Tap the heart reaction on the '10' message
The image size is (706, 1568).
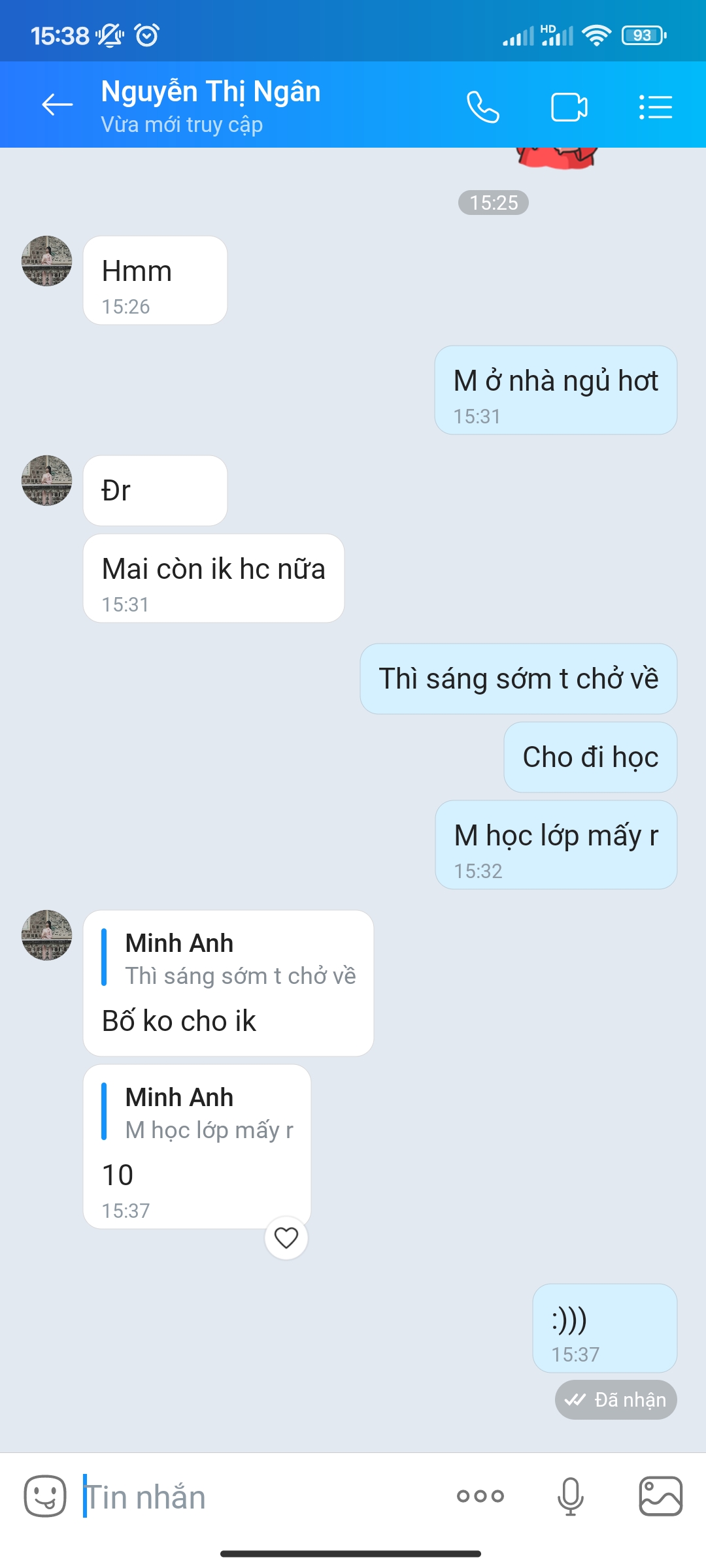click(x=285, y=1237)
